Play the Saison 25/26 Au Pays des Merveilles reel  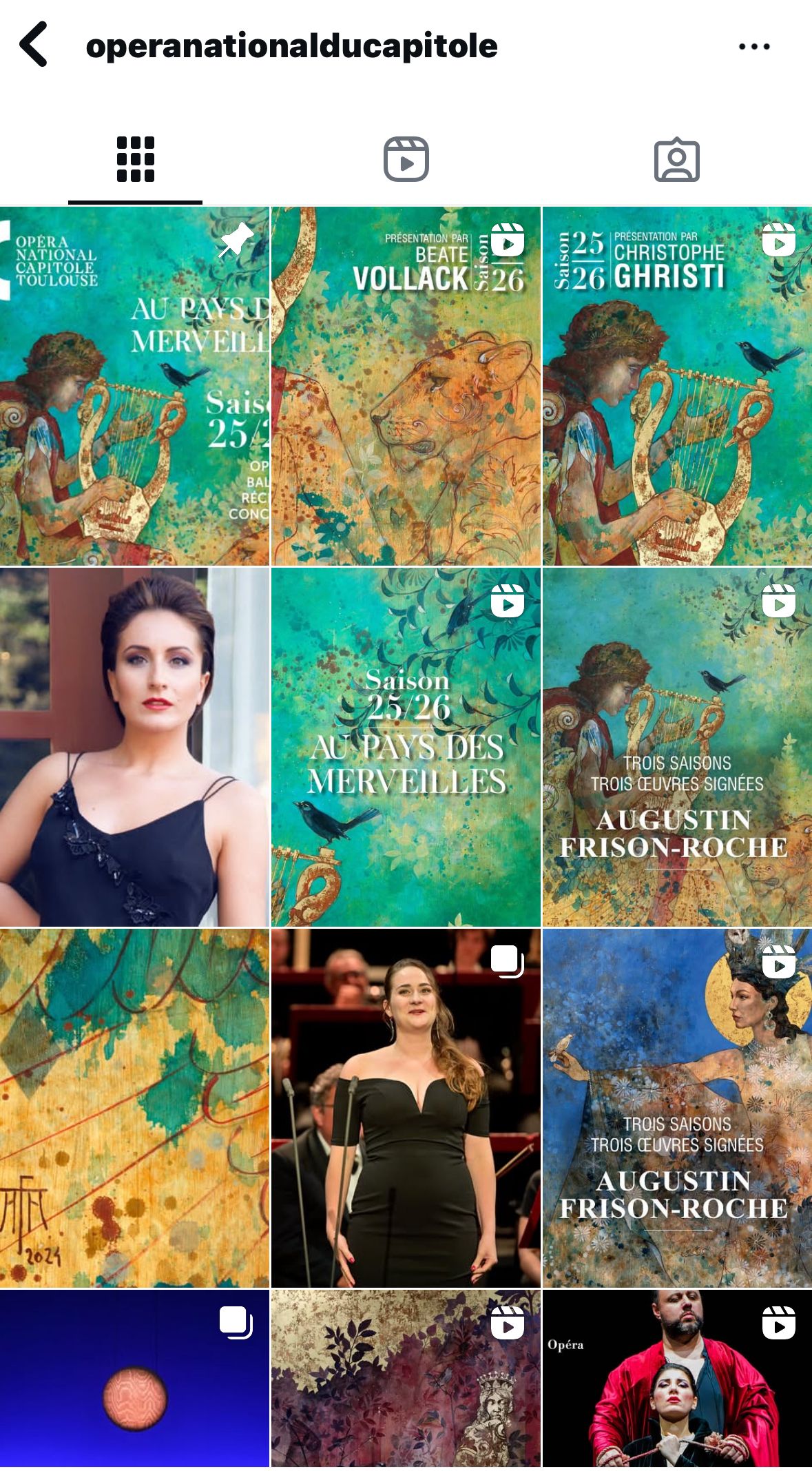click(406, 747)
